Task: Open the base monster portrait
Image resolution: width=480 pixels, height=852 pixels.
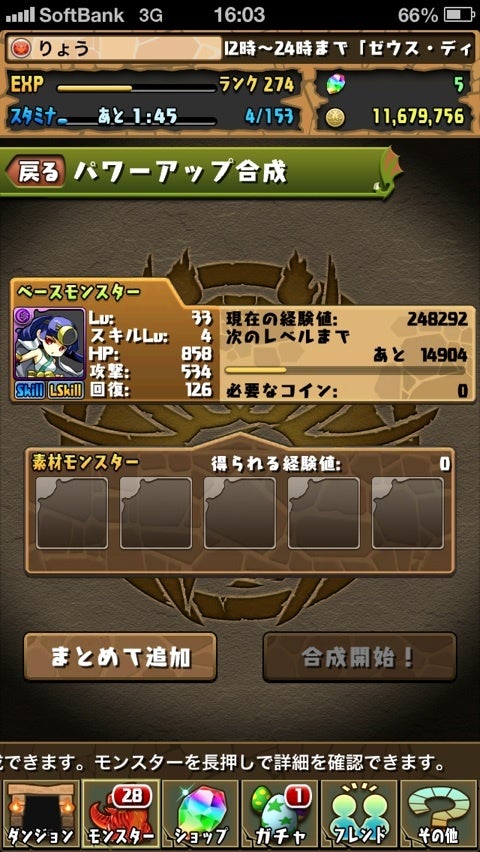Action: pos(49,345)
